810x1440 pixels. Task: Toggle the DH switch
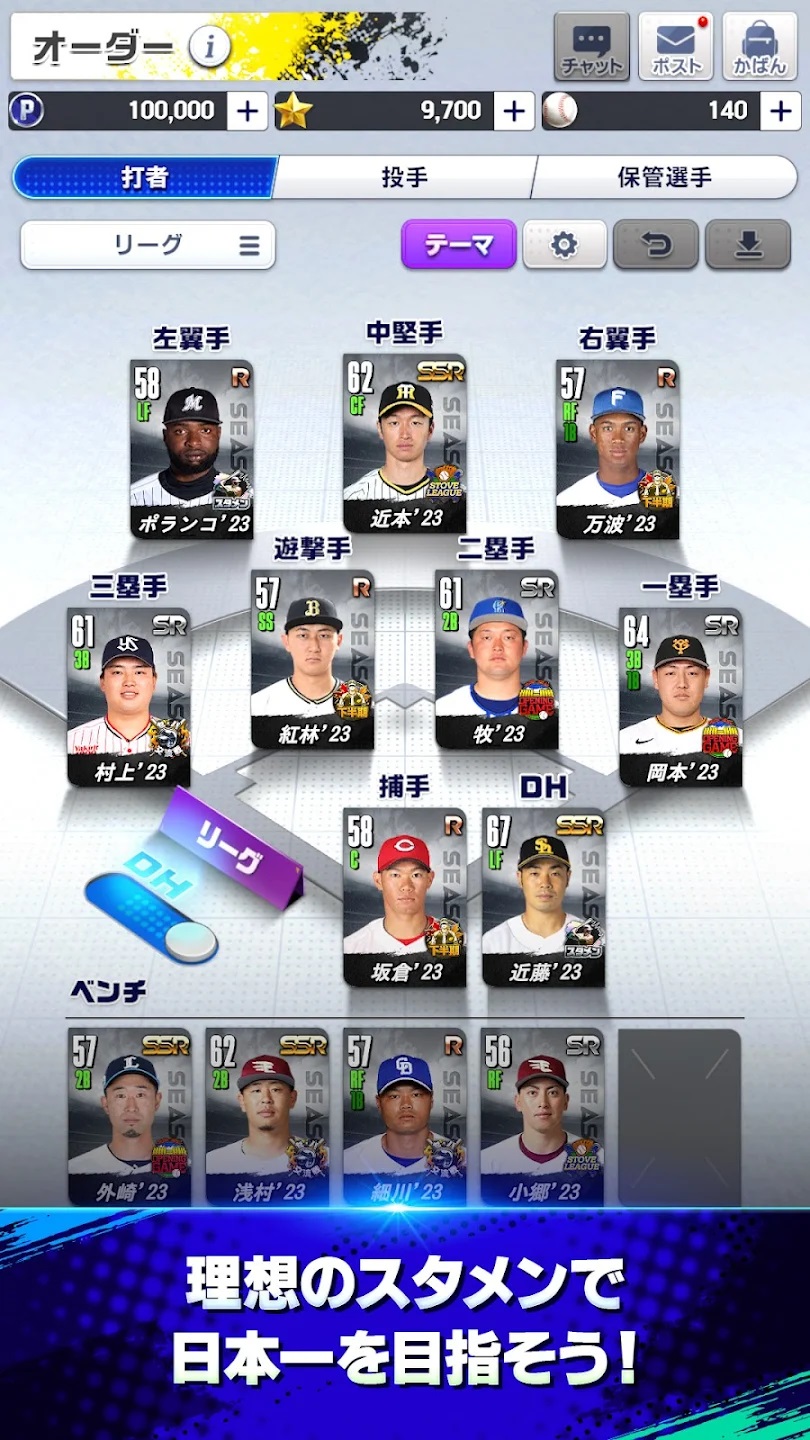(150, 915)
